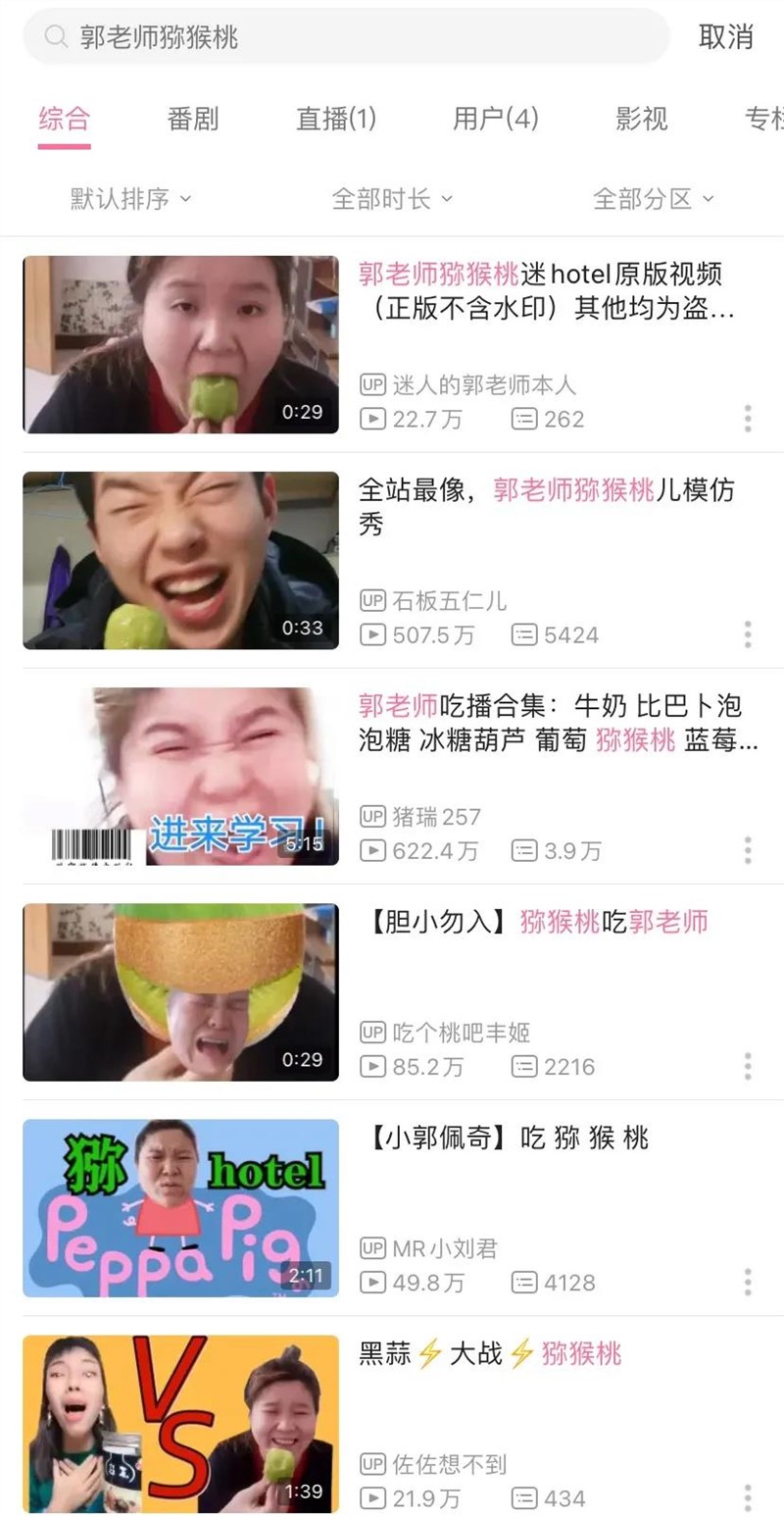Click the UP icon beside 迷人的郭老师本人

coord(373,384)
